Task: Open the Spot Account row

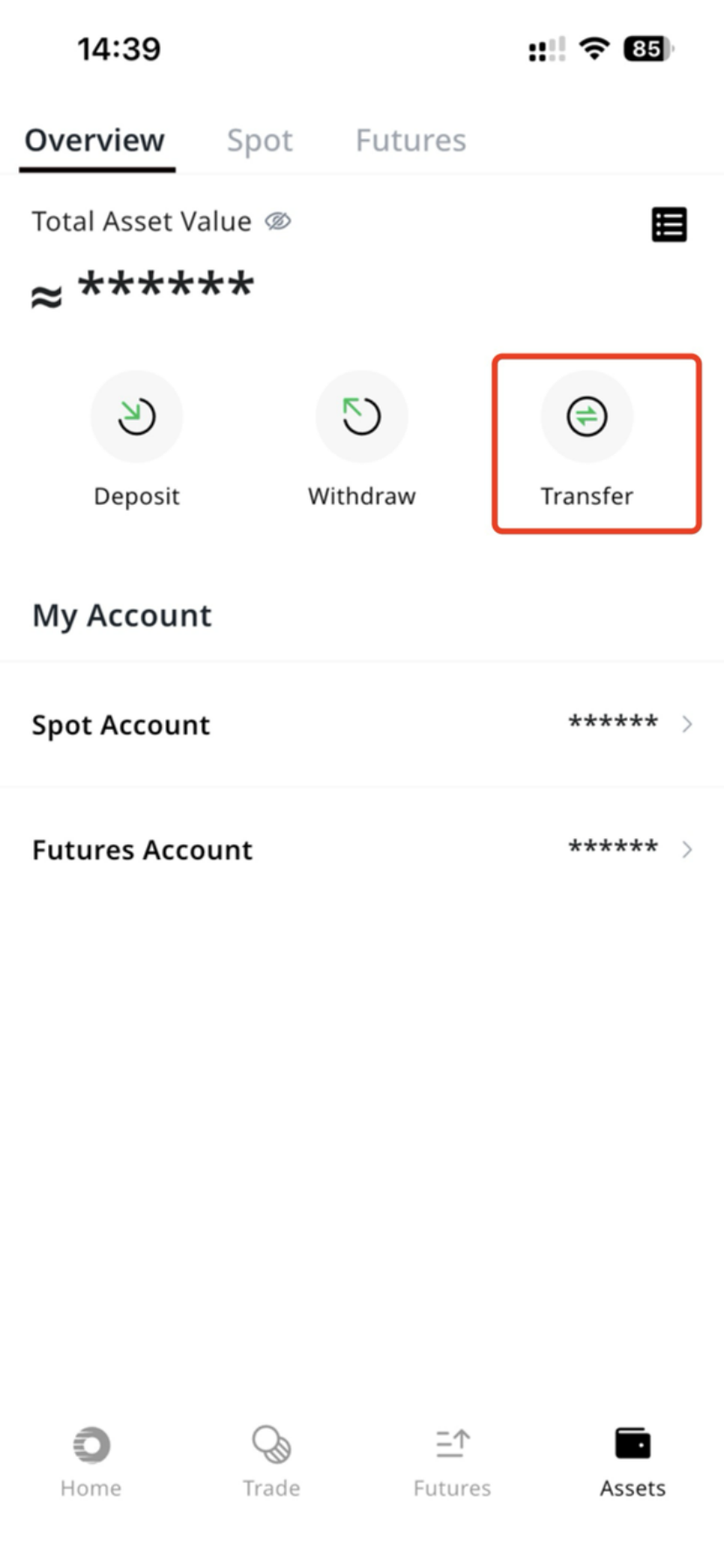Action: [x=362, y=724]
